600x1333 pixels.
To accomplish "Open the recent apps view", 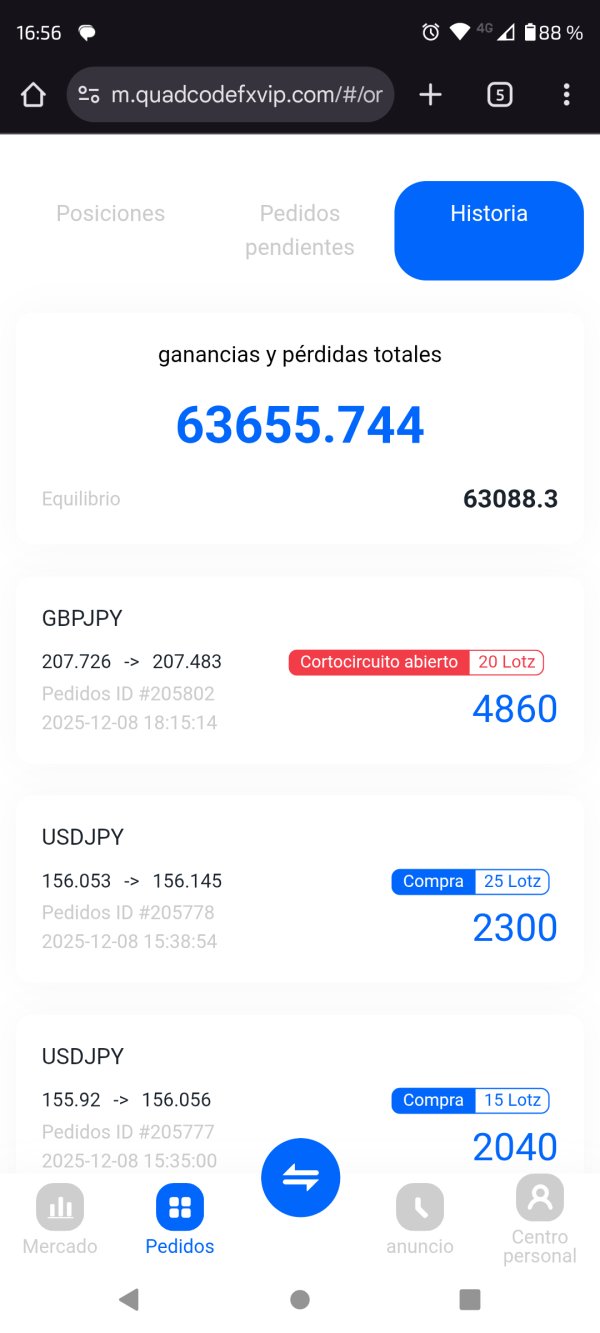I will [470, 1299].
